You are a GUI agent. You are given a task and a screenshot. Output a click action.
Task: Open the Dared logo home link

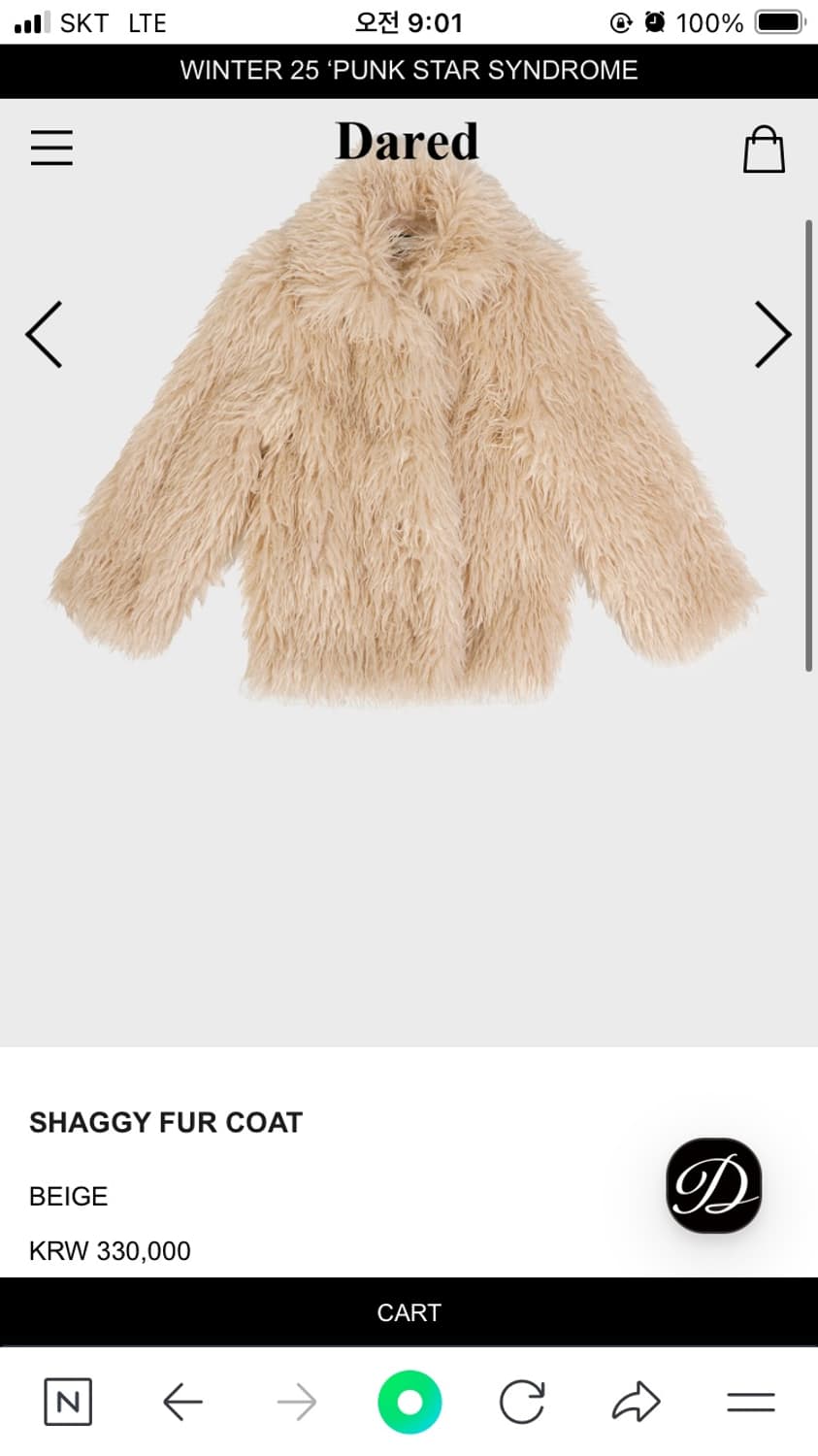point(408,142)
